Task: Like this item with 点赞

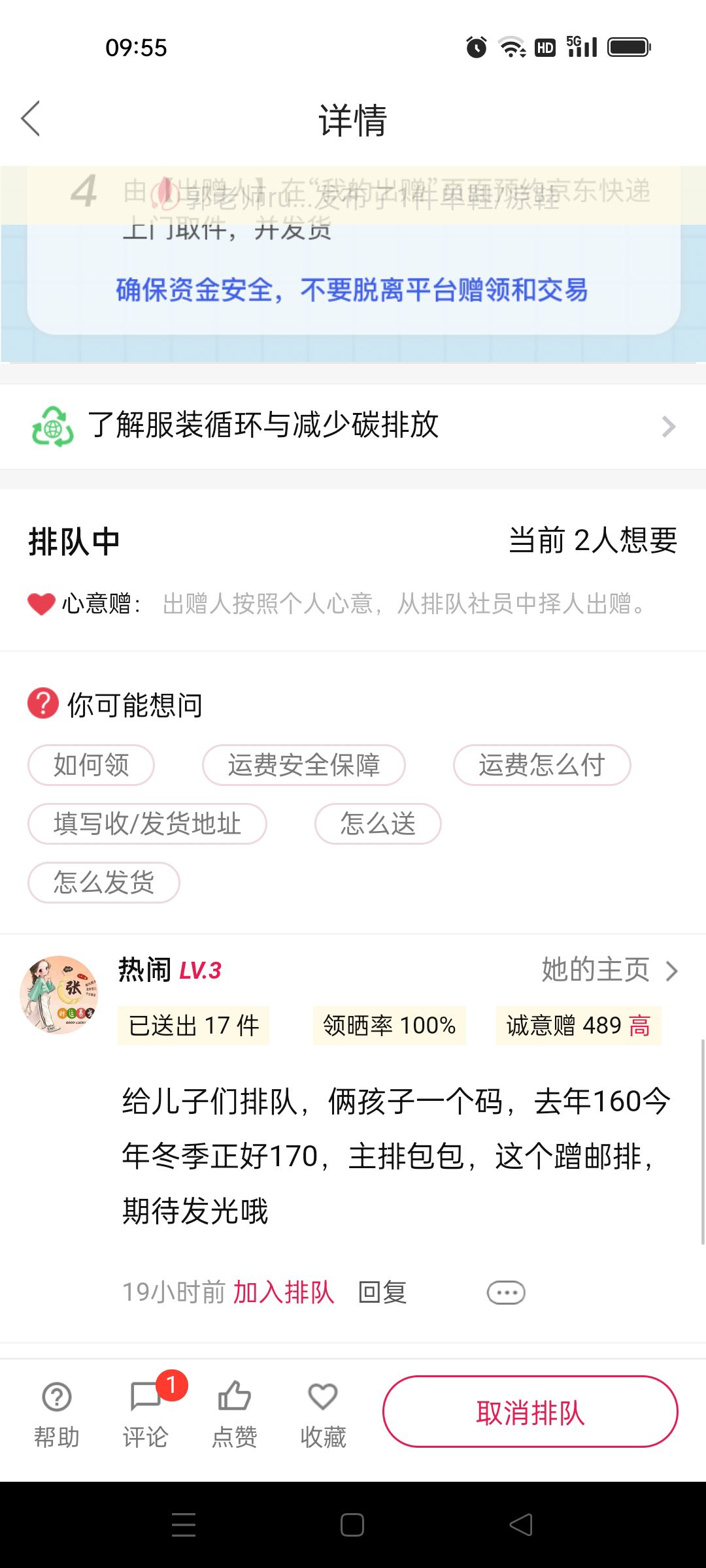Action: (x=234, y=1413)
